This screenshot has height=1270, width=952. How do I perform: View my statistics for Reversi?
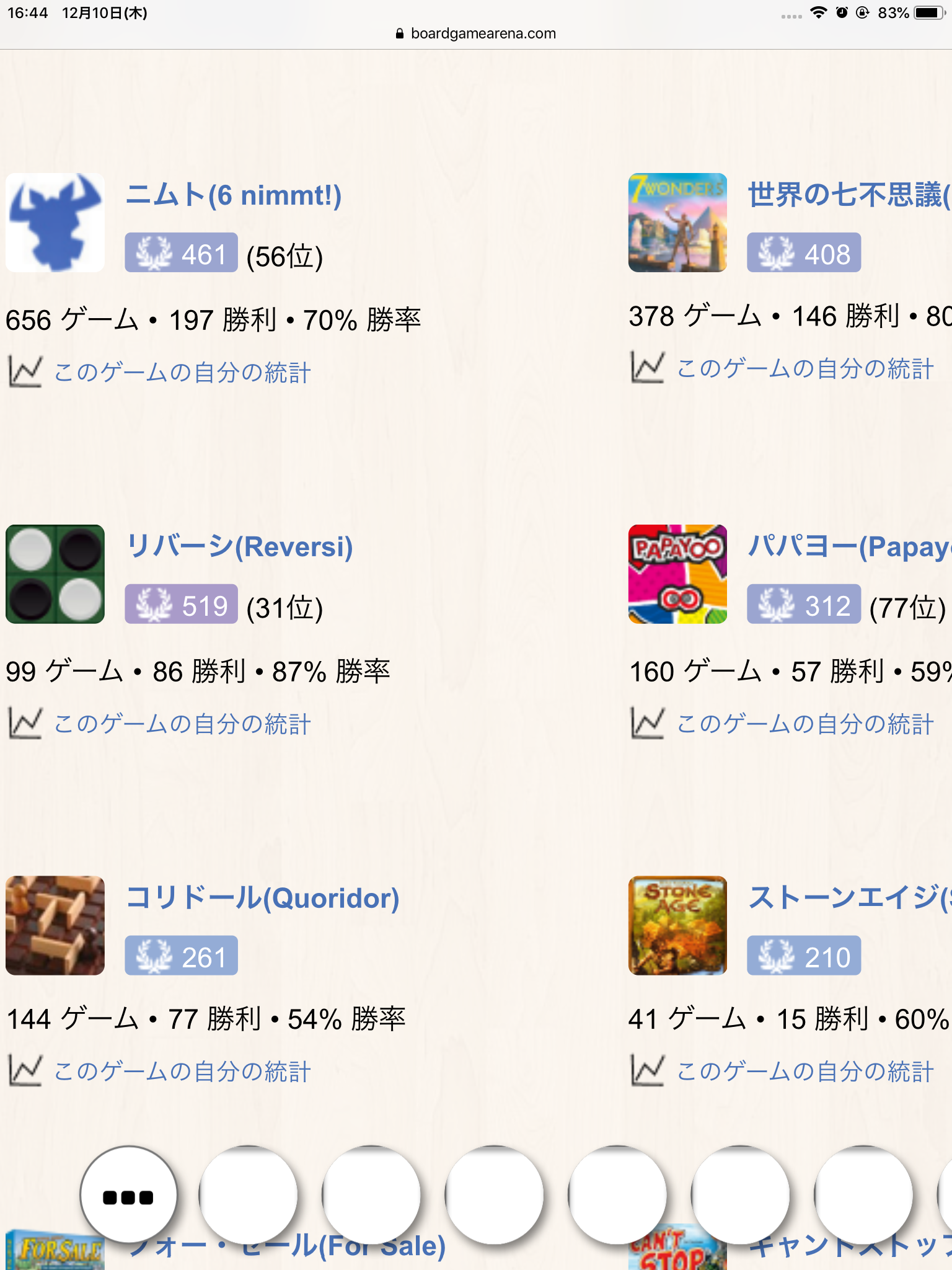point(182,724)
